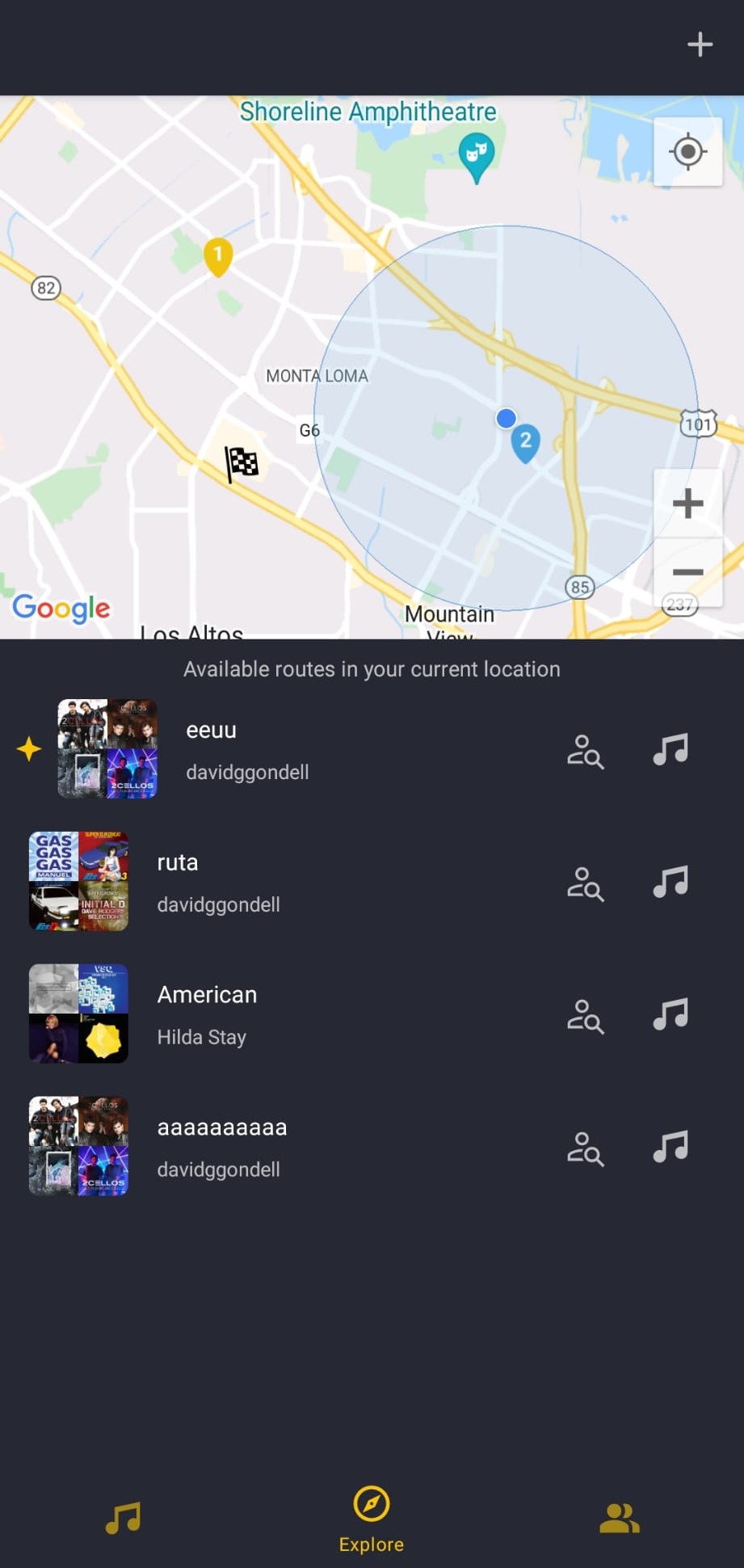Tap the checkered flag on map
744x1568 pixels.
pos(242,464)
